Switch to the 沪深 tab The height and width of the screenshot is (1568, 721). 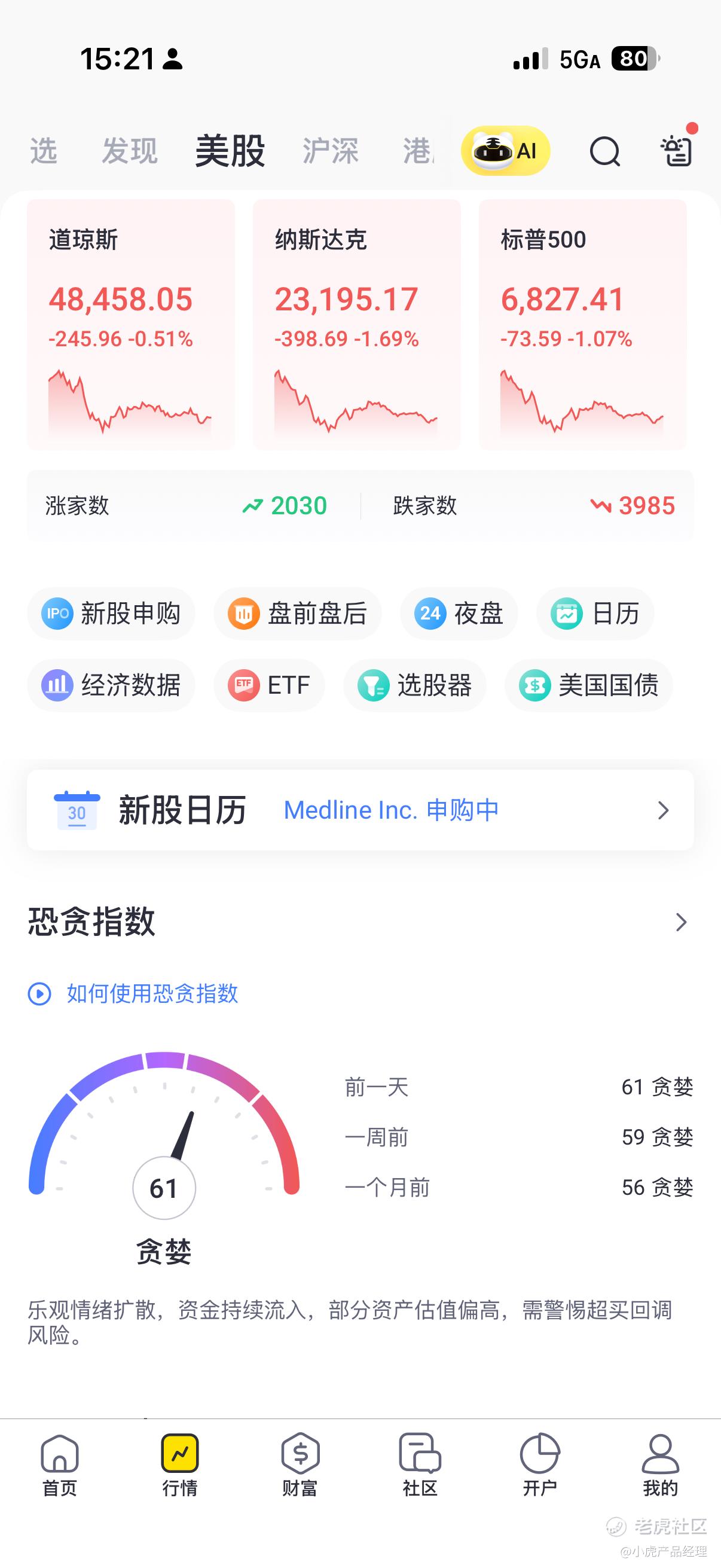pyautogui.click(x=331, y=150)
